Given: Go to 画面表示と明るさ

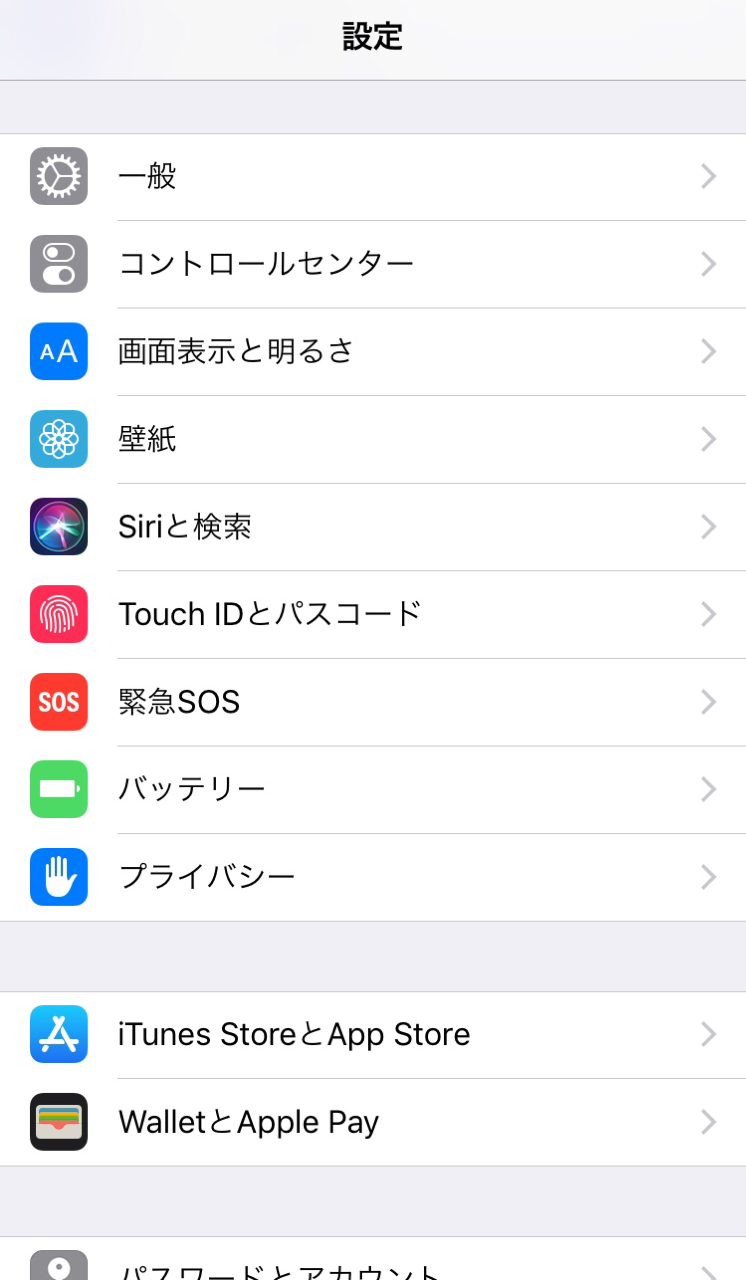Looking at the screenshot, I should click(373, 352).
